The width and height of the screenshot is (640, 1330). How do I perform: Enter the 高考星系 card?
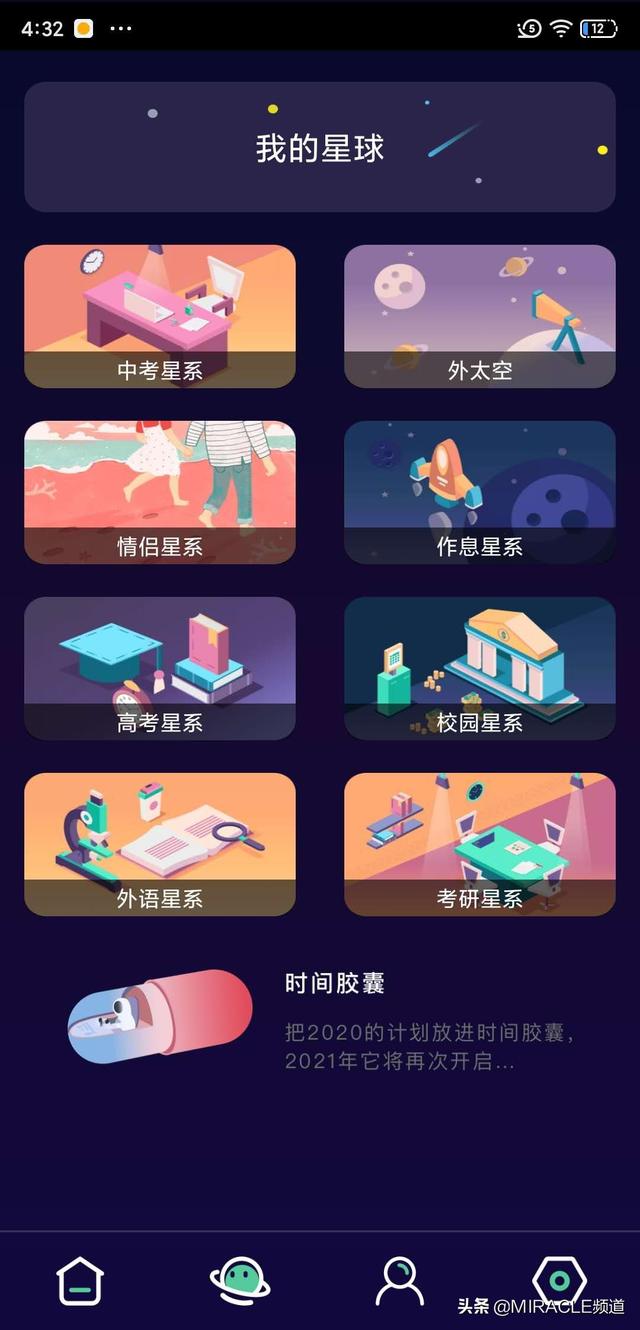click(x=160, y=668)
